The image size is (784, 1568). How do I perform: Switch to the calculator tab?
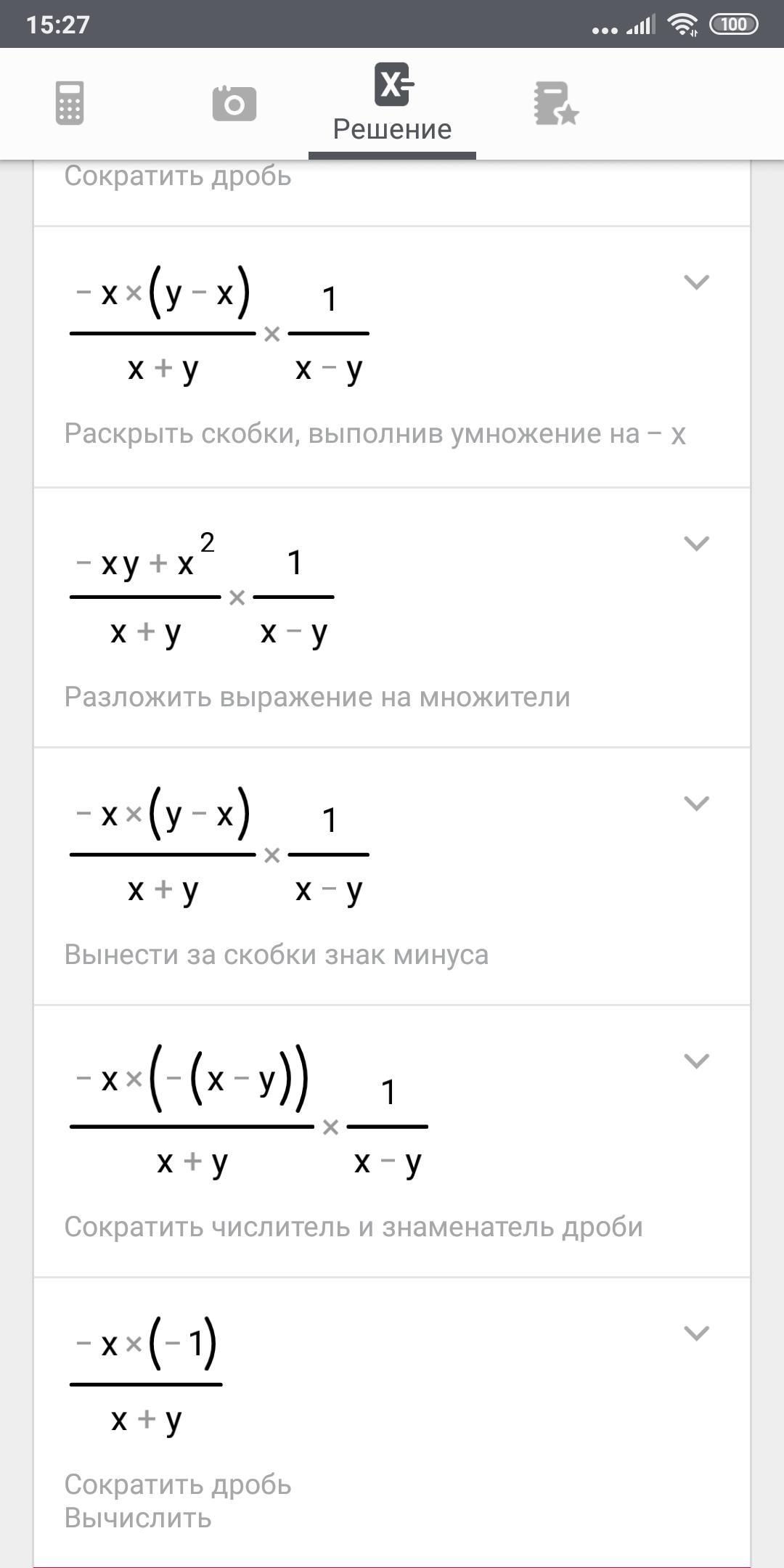tap(70, 103)
